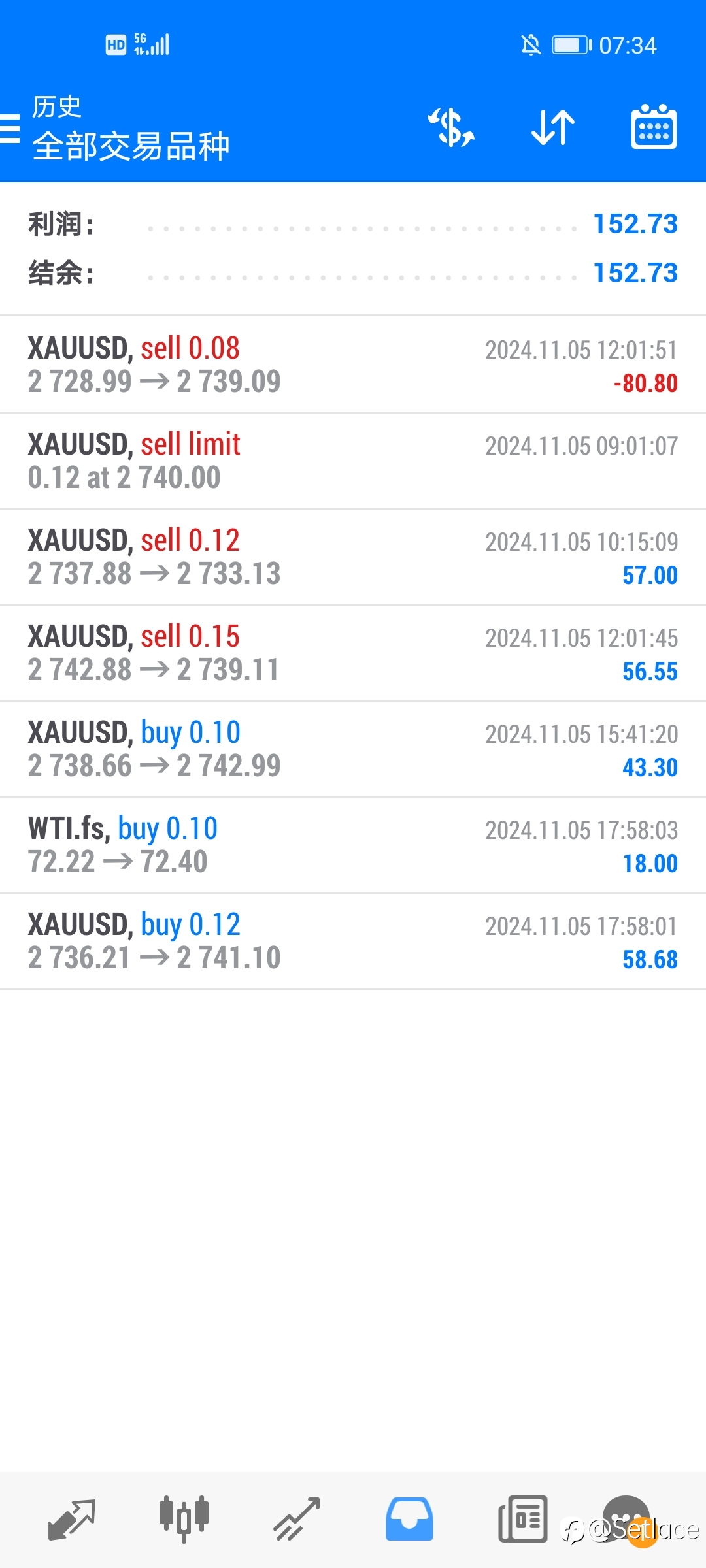Open the XAUUSD buy 0.12 trade
This screenshot has height=1568, width=706.
(353, 941)
